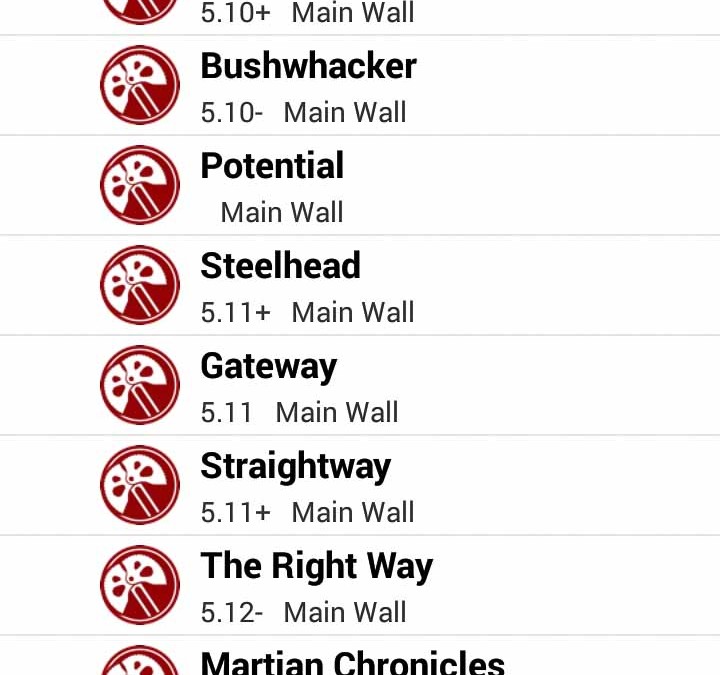The height and width of the screenshot is (675, 720).
Task: Select the Martian Chronicles route
Action: (352, 660)
